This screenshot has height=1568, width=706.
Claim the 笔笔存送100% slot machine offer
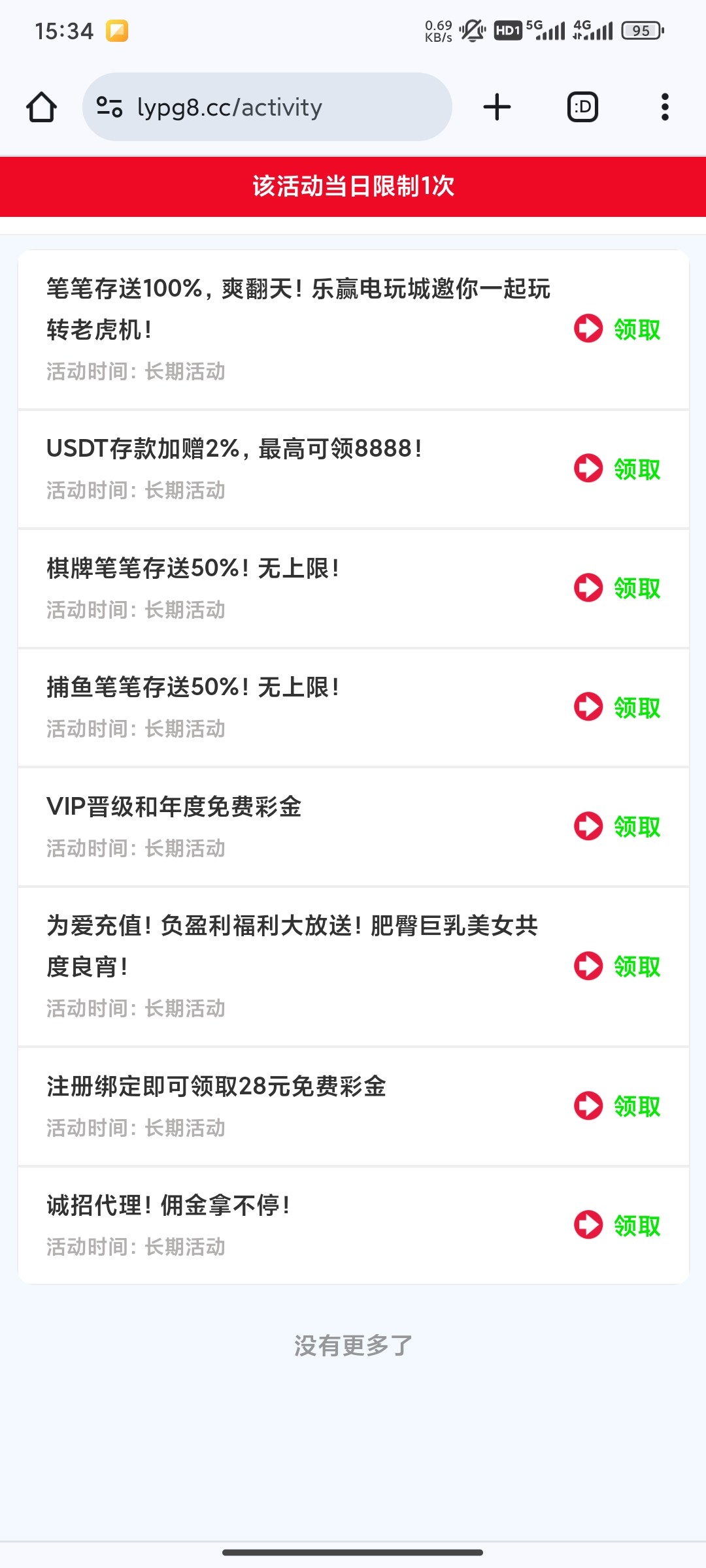tap(618, 329)
